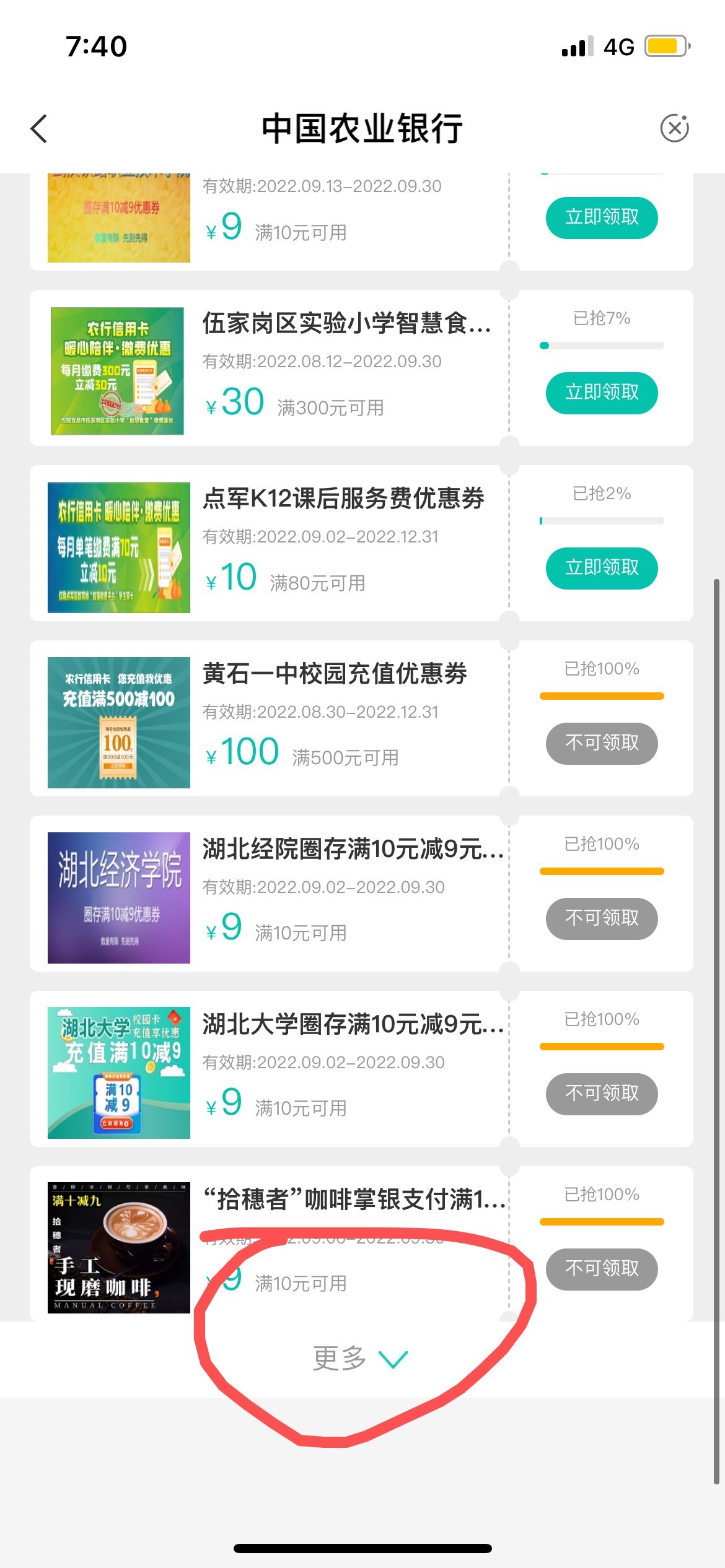Tap 不可领取 on the 湖北大学 coupon
725x1568 pixels.
(x=601, y=1094)
